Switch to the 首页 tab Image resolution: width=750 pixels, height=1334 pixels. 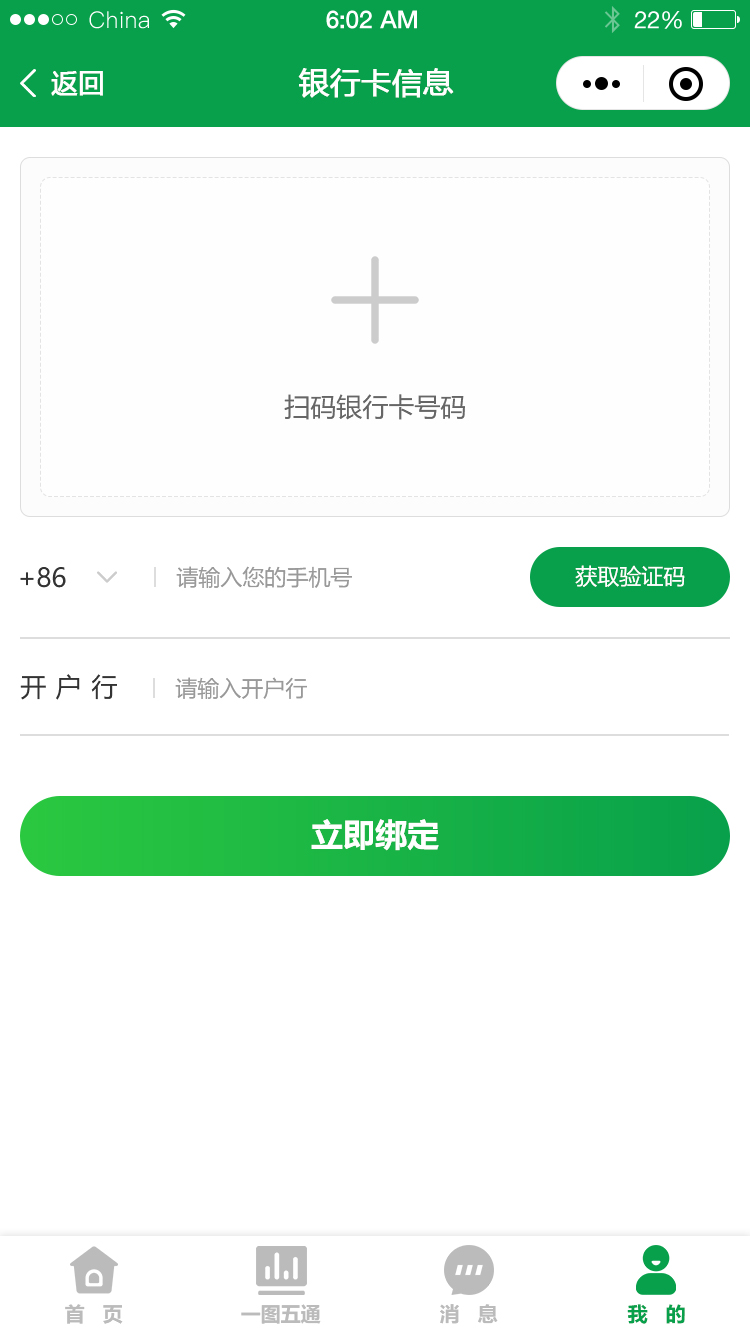pos(94,1285)
